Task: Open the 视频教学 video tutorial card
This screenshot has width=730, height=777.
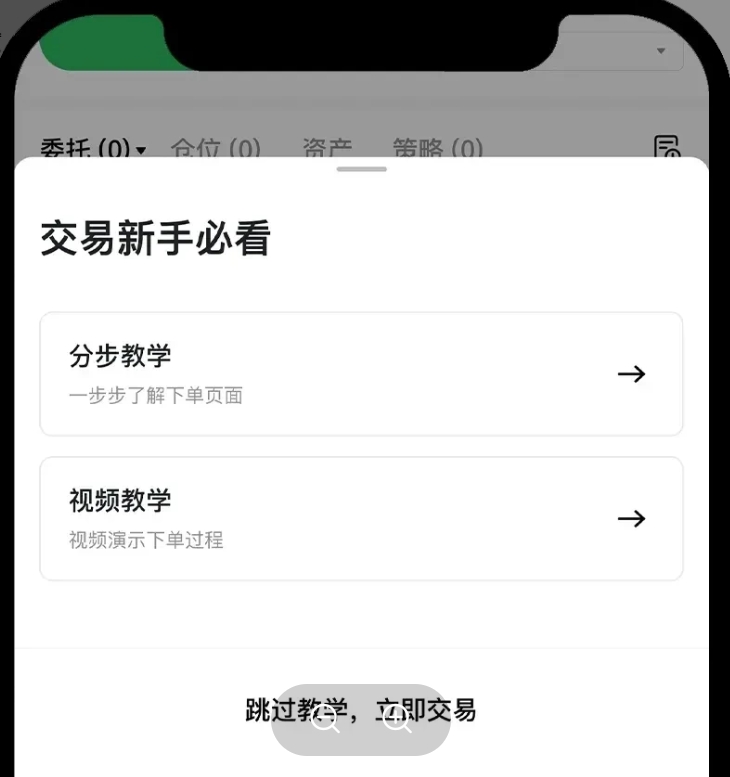Action: click(360, 518)
